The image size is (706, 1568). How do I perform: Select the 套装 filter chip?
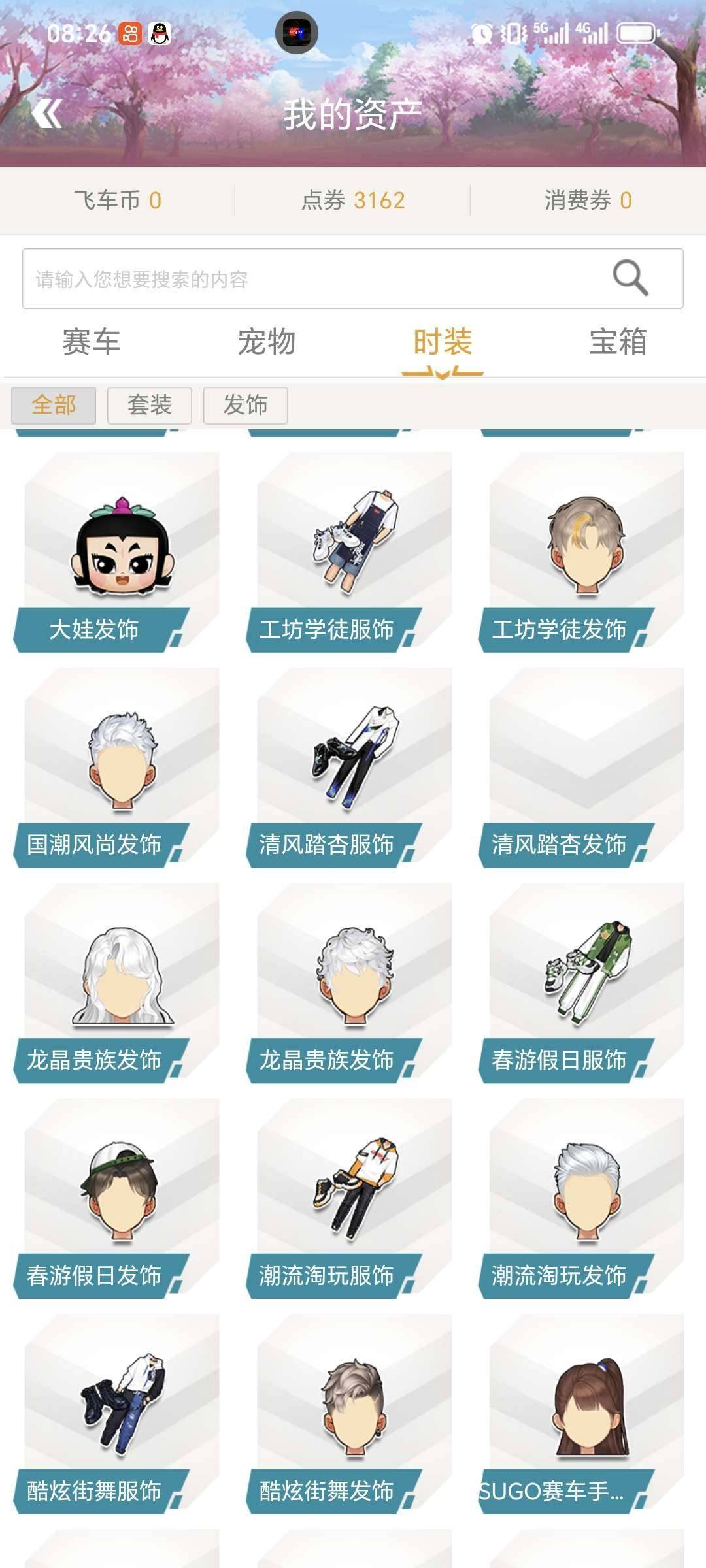pos(149,406)
